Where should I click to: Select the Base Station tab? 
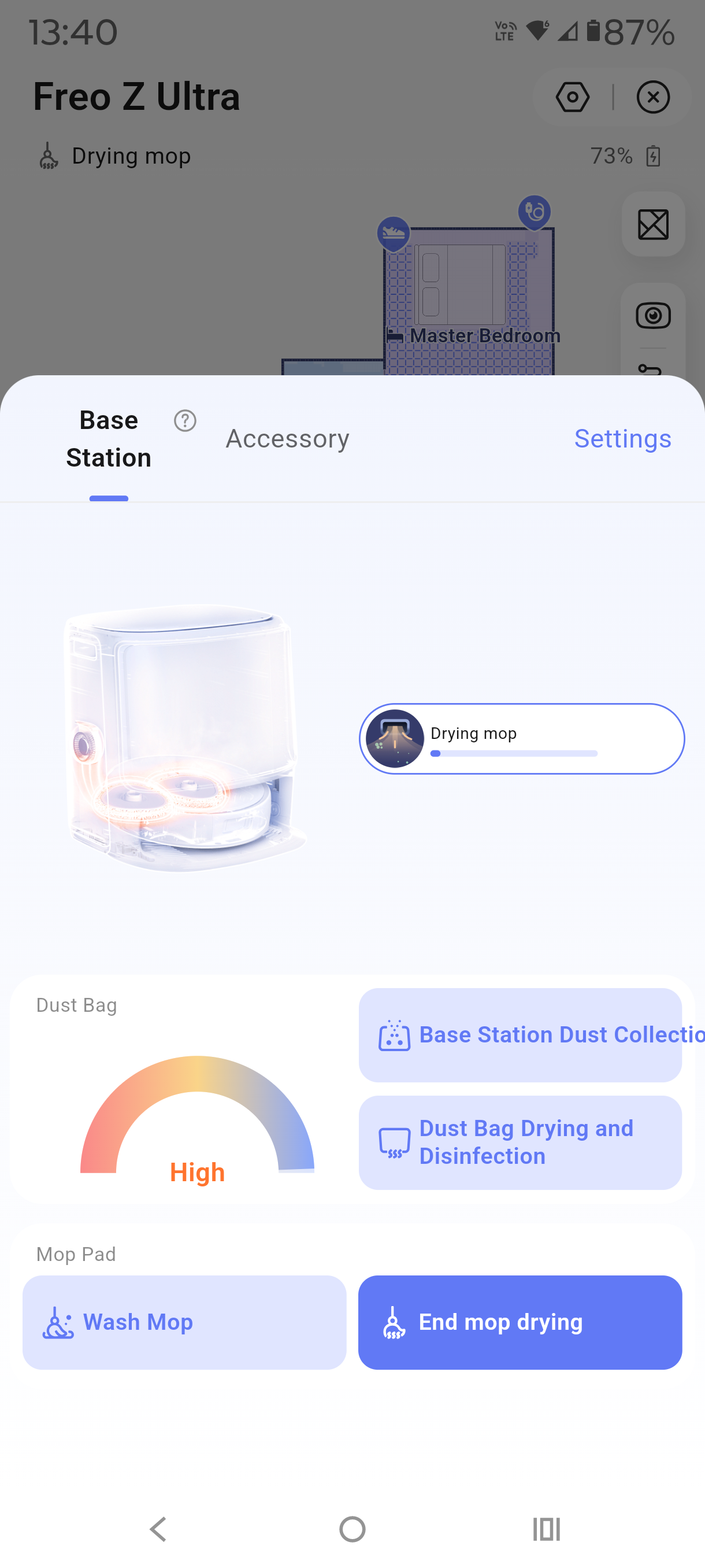109,439
